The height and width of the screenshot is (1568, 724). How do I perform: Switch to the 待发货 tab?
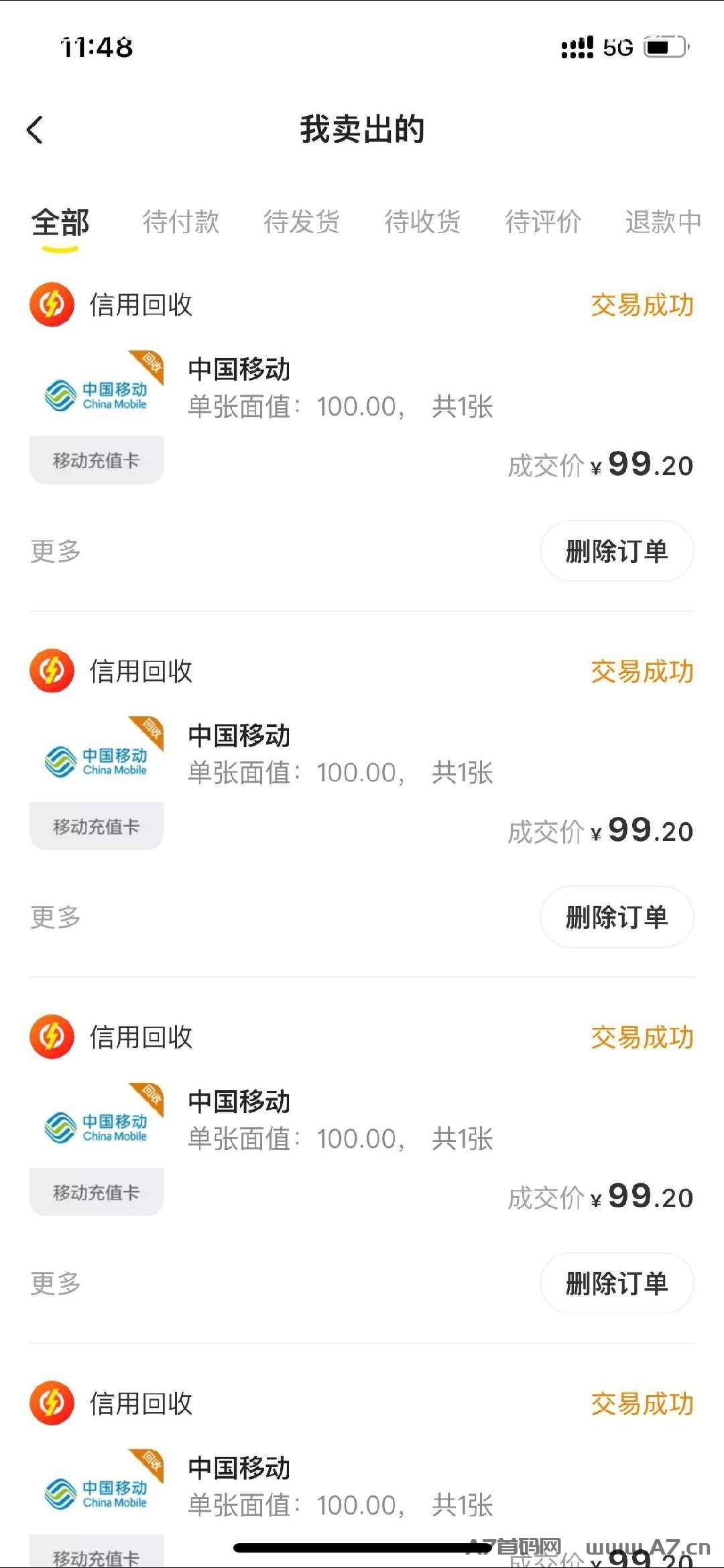[302, 222]
